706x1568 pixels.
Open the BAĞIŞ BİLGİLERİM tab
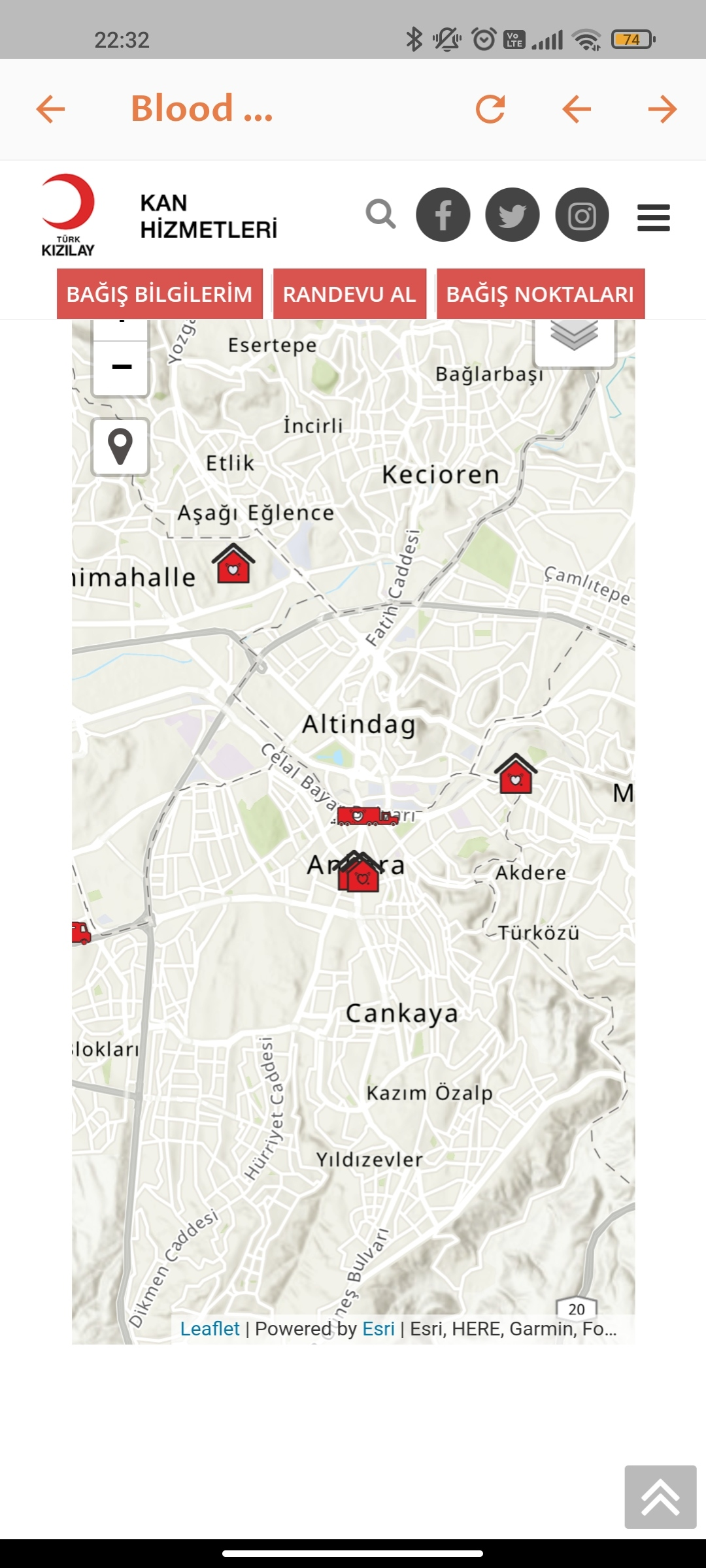[158, 294]
